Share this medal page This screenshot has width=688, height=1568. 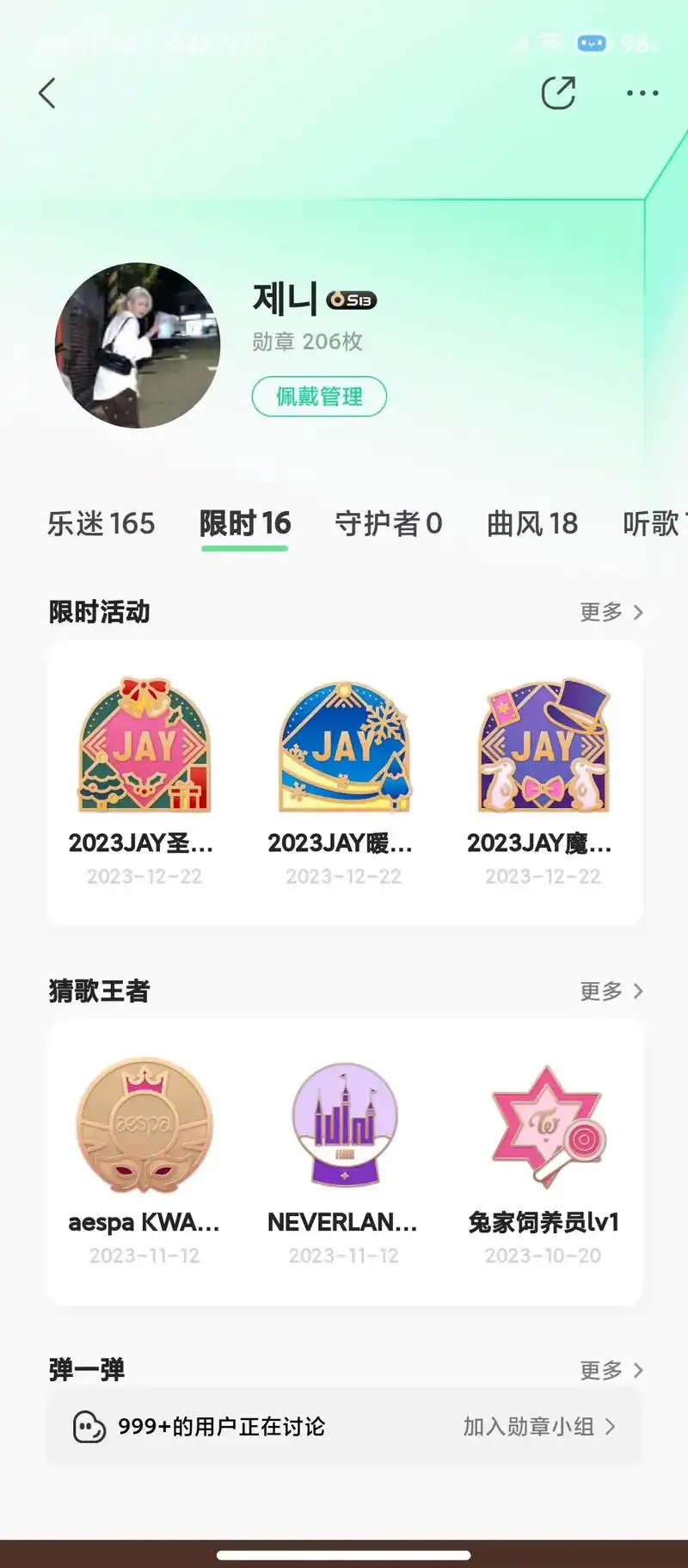coord(558,93)
